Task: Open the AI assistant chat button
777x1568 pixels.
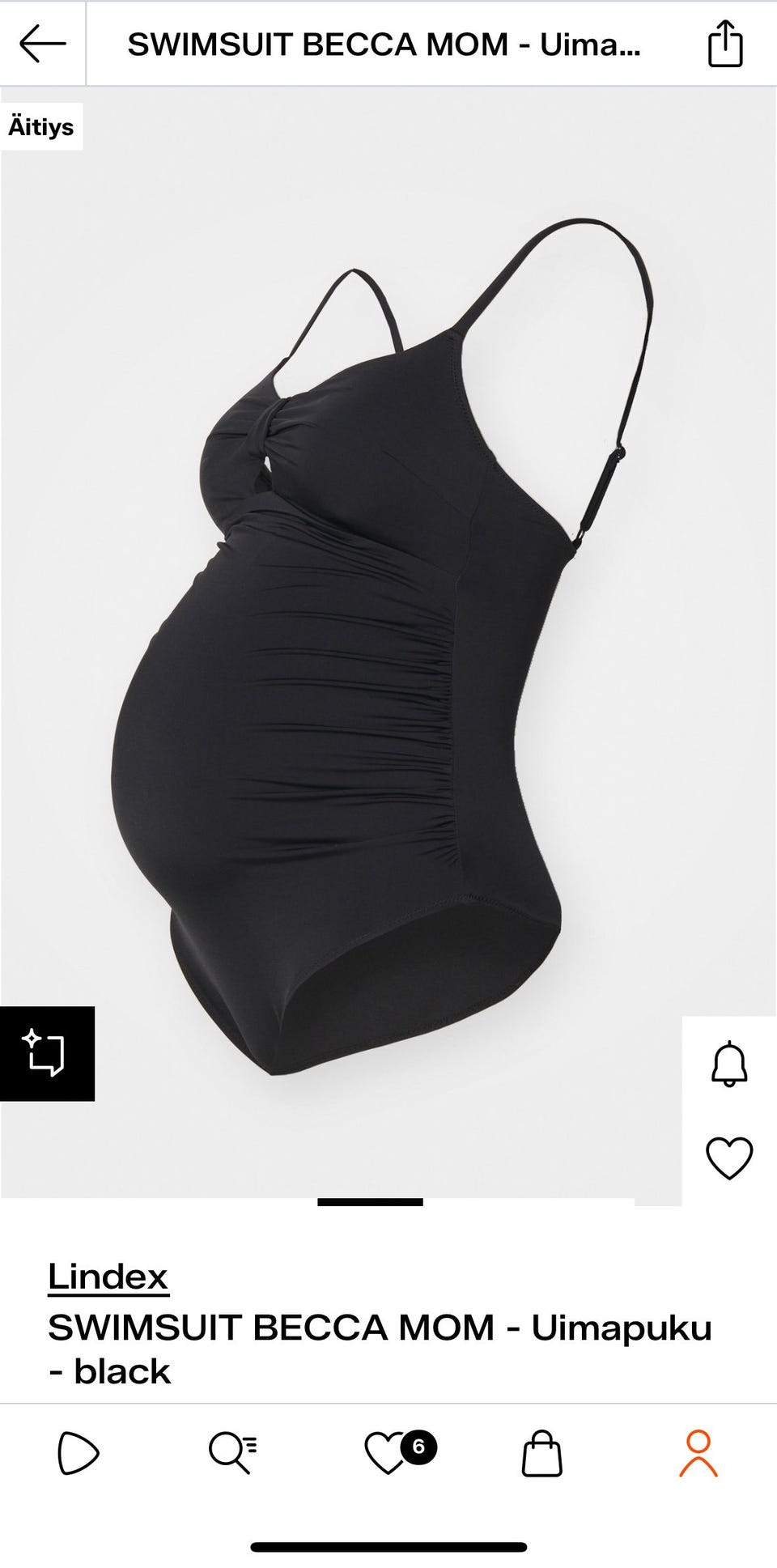Action: [x=46, y=1053]
